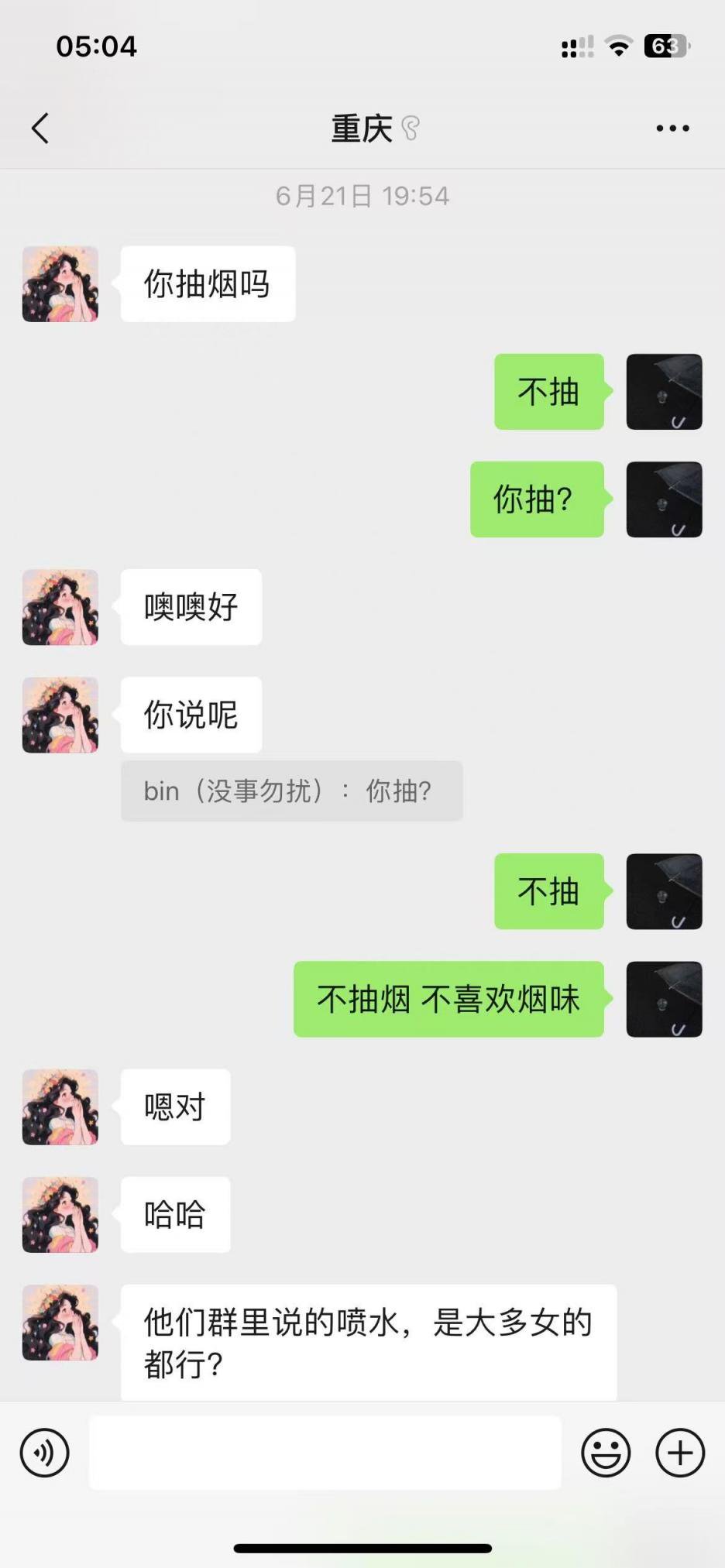Open the chat's three-dot options menu

[672, 129]
